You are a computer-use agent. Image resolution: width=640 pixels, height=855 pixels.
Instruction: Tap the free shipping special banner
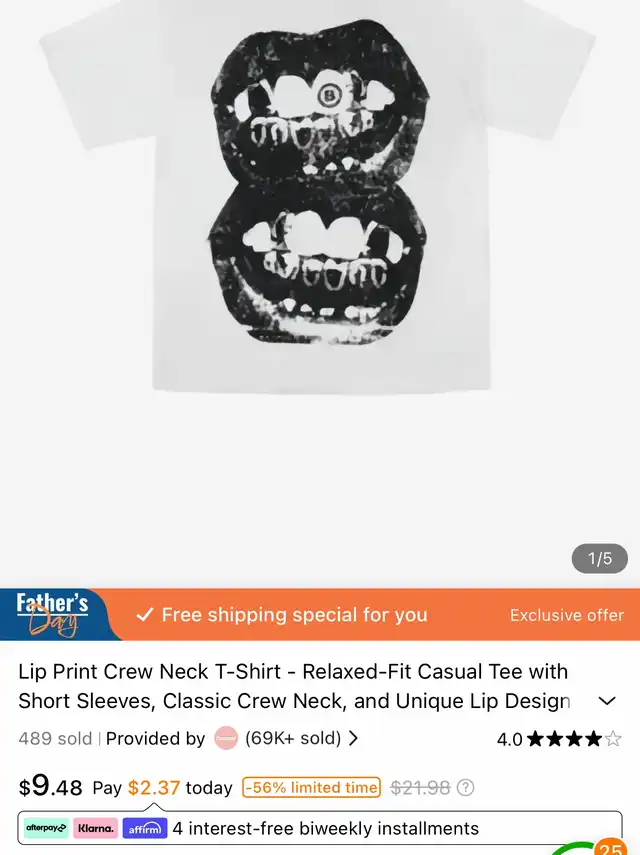pyautogui.click(x=294, y=615)
